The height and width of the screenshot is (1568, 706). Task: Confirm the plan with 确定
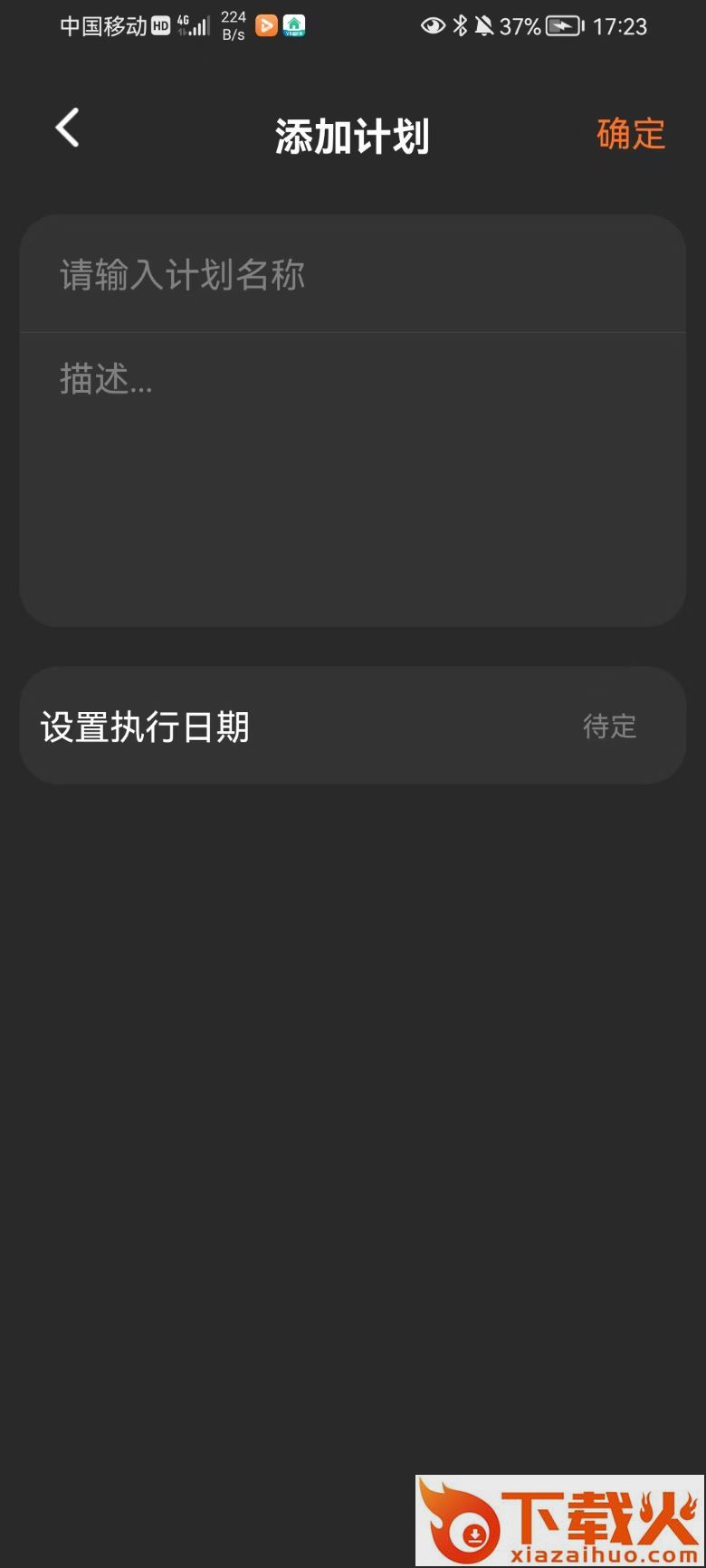(630, 135)
